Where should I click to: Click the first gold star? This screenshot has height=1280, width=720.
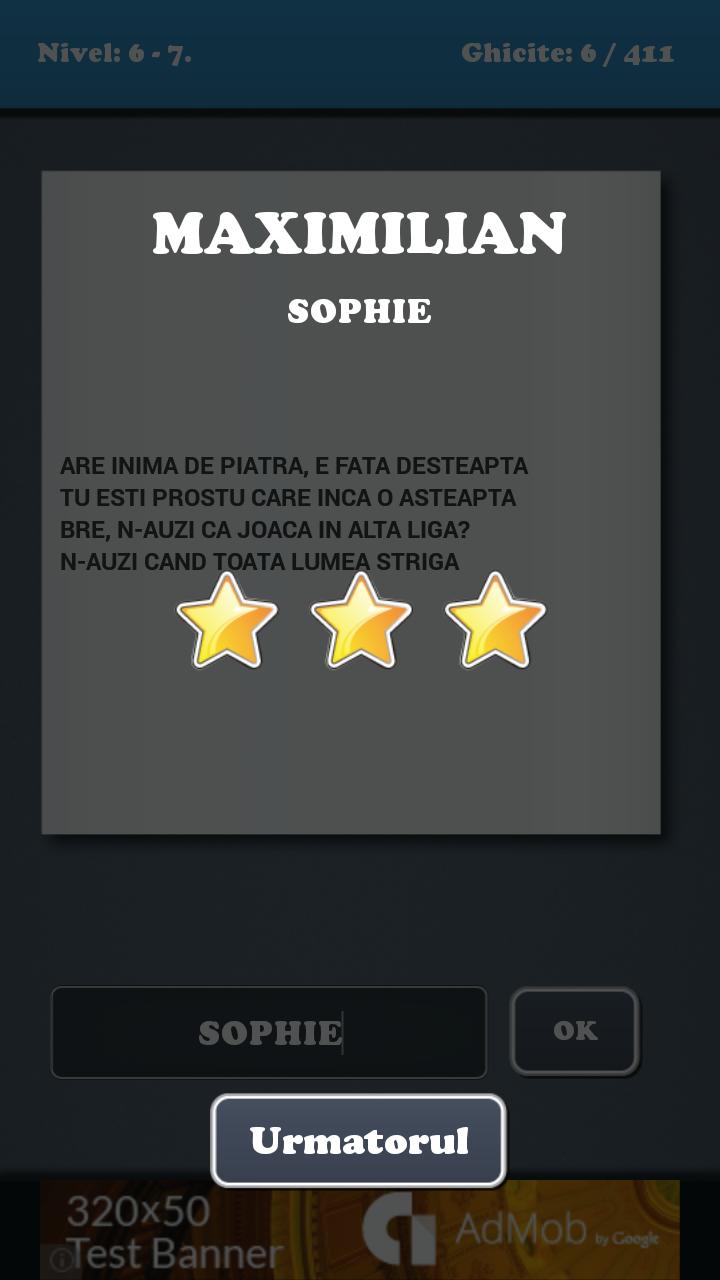227,620
